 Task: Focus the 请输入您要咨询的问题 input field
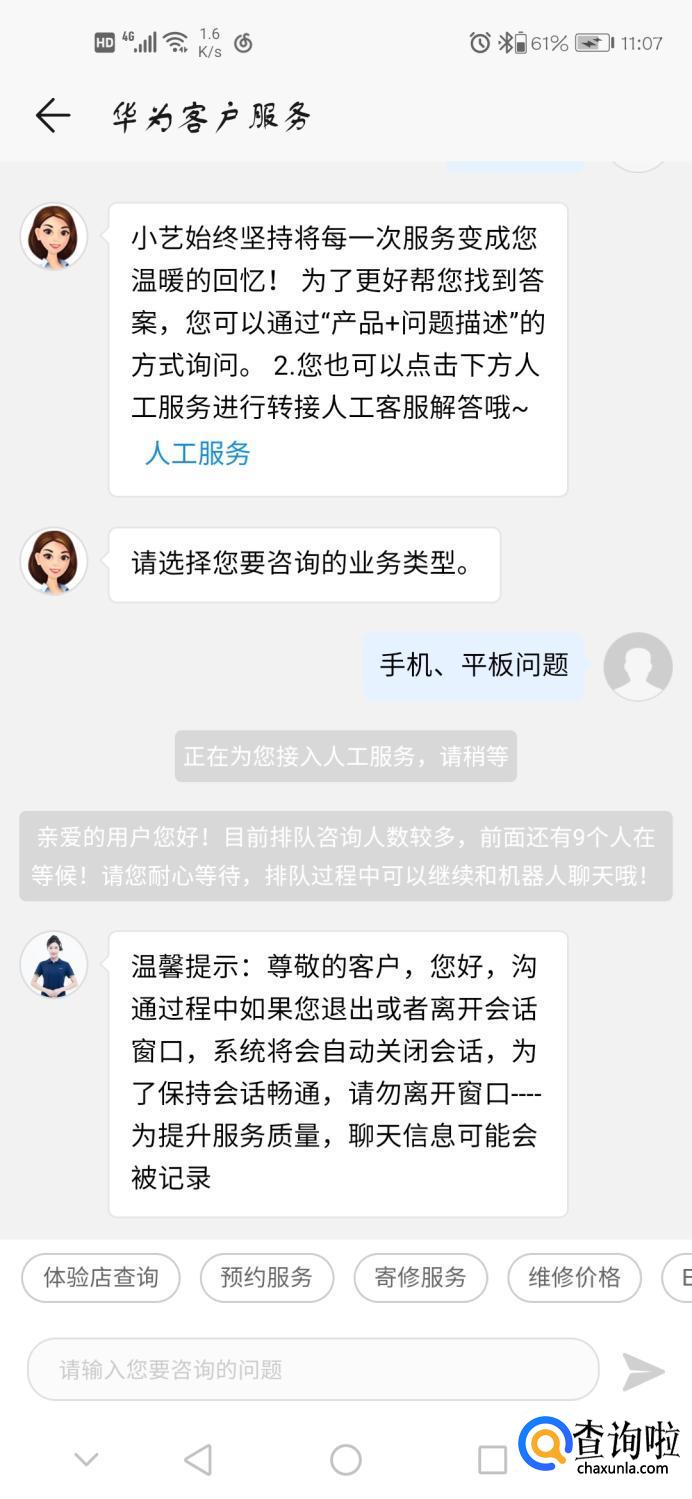[312, 1369]
